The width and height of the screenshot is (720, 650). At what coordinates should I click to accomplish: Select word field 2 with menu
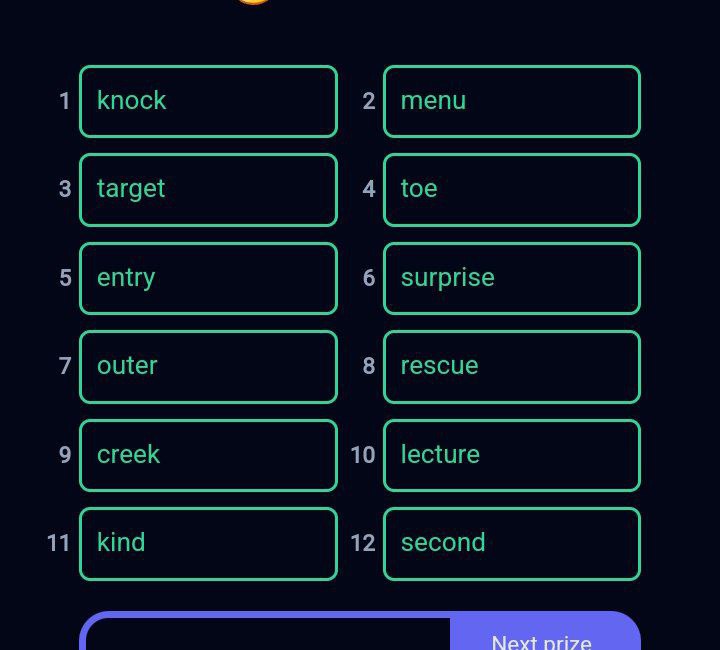(x=511, y=101)
